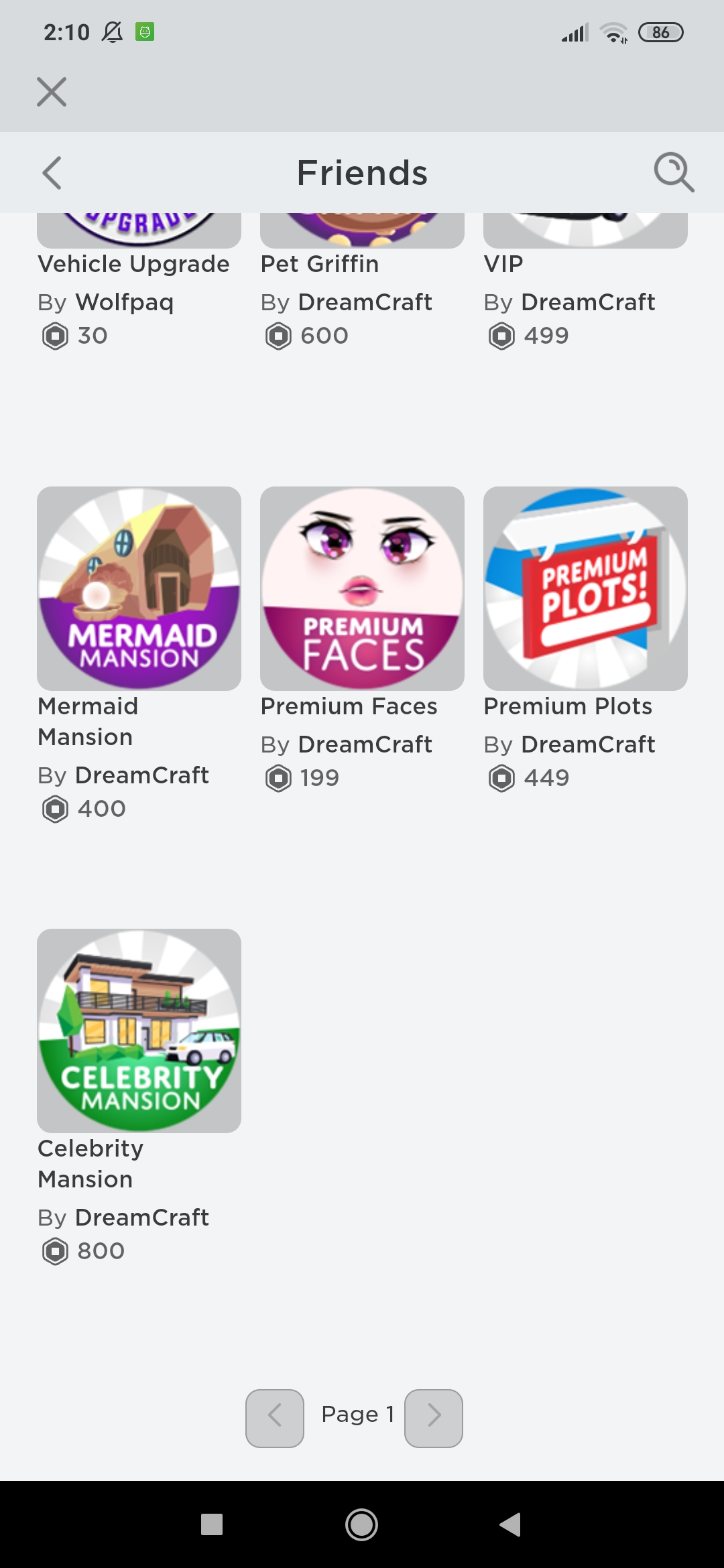Tap the system home button
Viewport: 724px width, 1568px height.
pos(362,1524)
